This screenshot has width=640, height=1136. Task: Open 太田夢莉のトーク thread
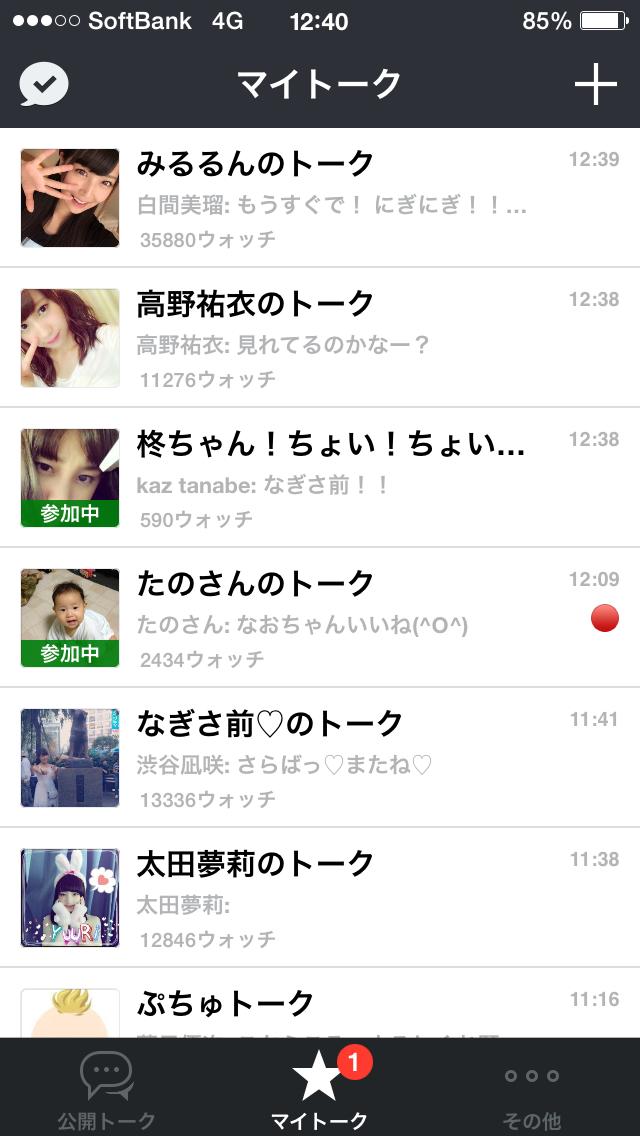[x=330, y=898]
